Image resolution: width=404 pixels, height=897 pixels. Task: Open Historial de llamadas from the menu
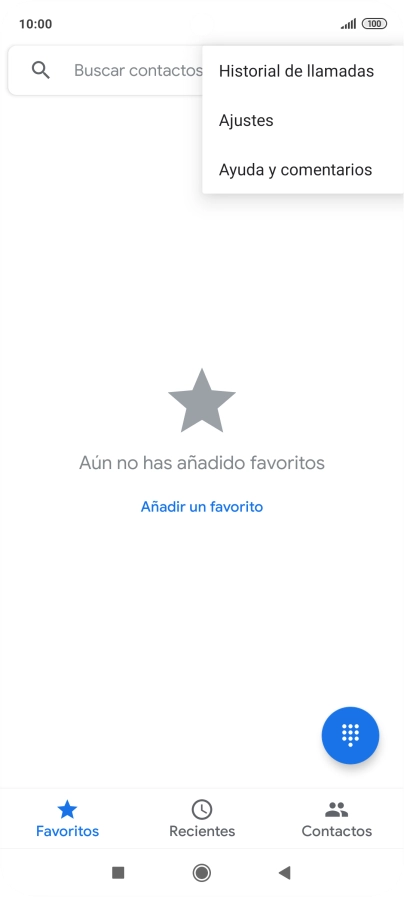pyautogui.click(x=303, y=72)
